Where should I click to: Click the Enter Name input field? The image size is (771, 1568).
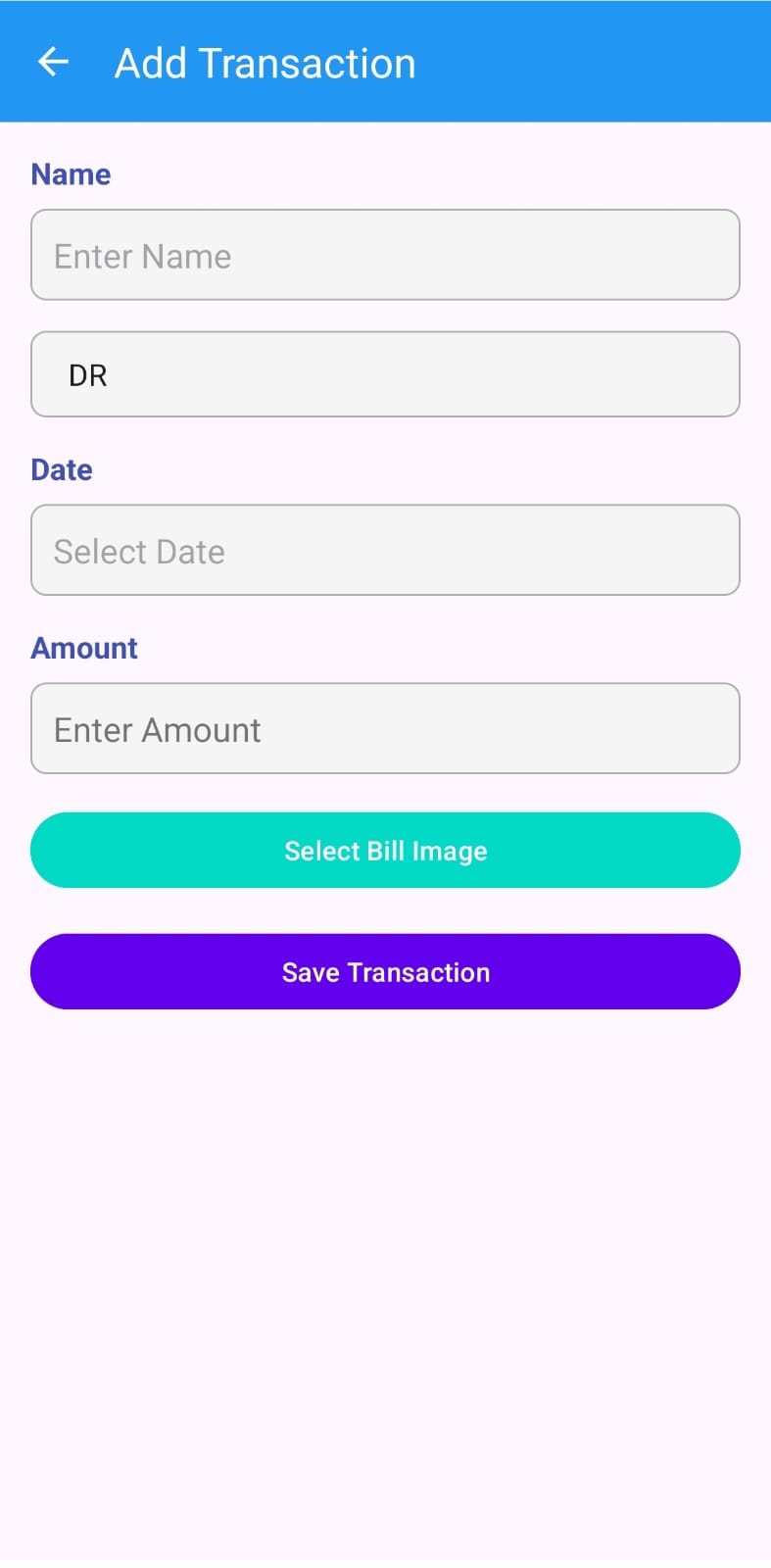pos(385,255)
